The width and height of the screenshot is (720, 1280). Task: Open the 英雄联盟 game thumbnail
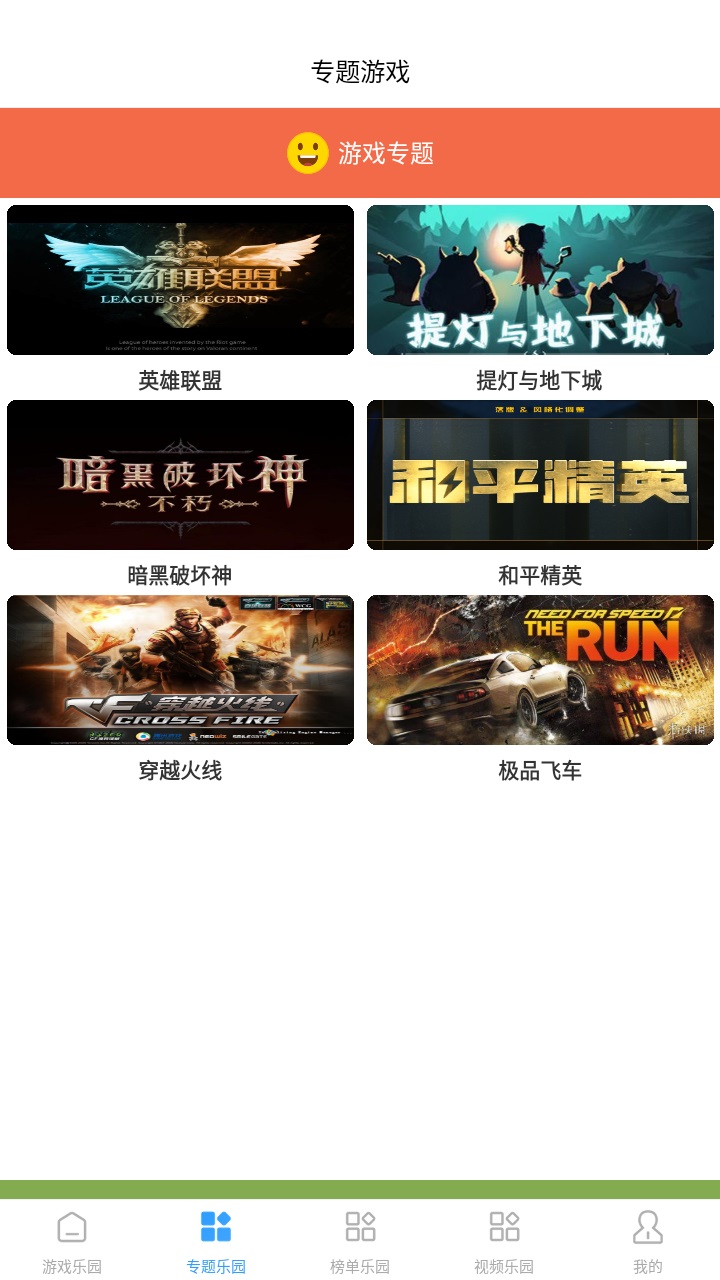(180, 280)
